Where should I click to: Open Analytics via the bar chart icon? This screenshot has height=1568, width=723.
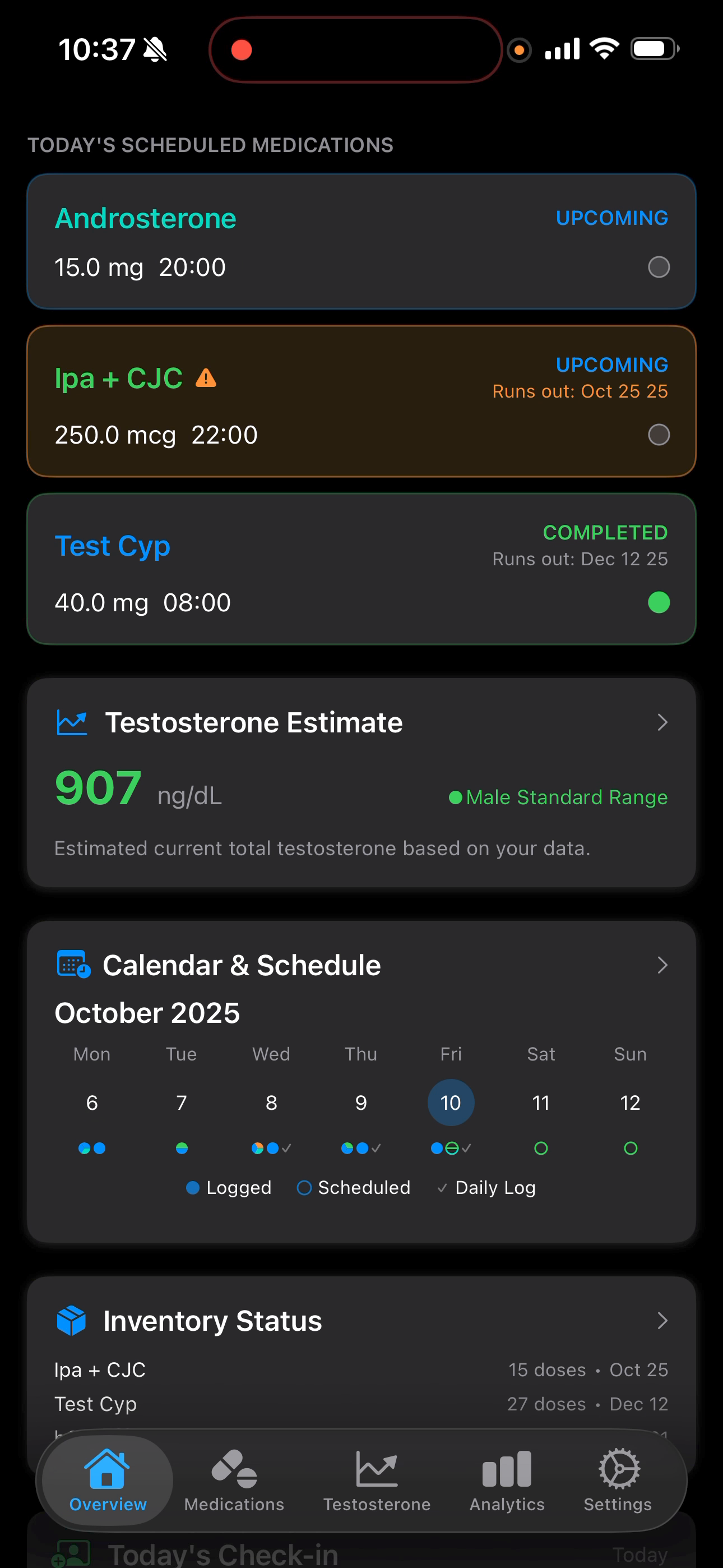(506, 1470)
